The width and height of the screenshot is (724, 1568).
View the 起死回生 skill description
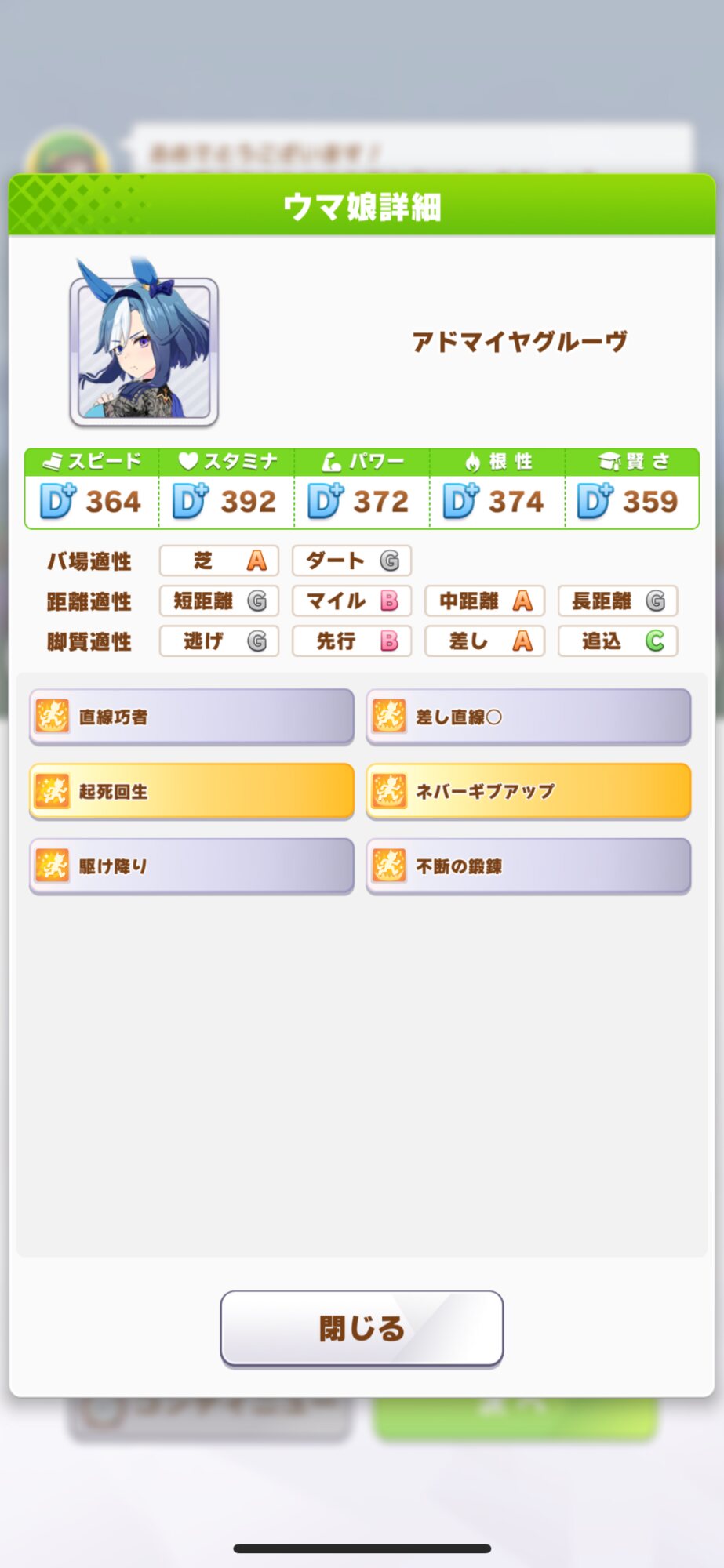tap(191, 790)
